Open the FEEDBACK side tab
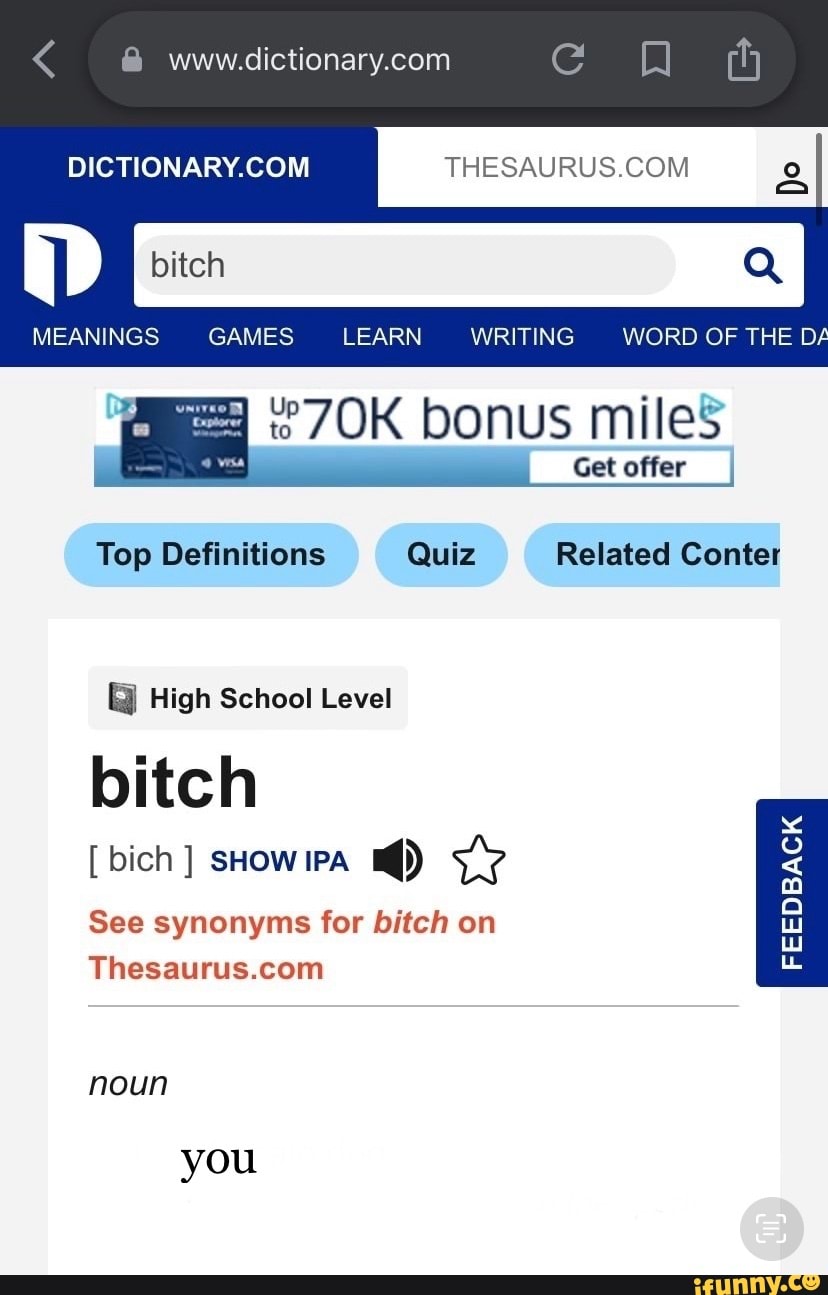The width and height of the screenshot is (828, 1295). click(x=791, y=892)
